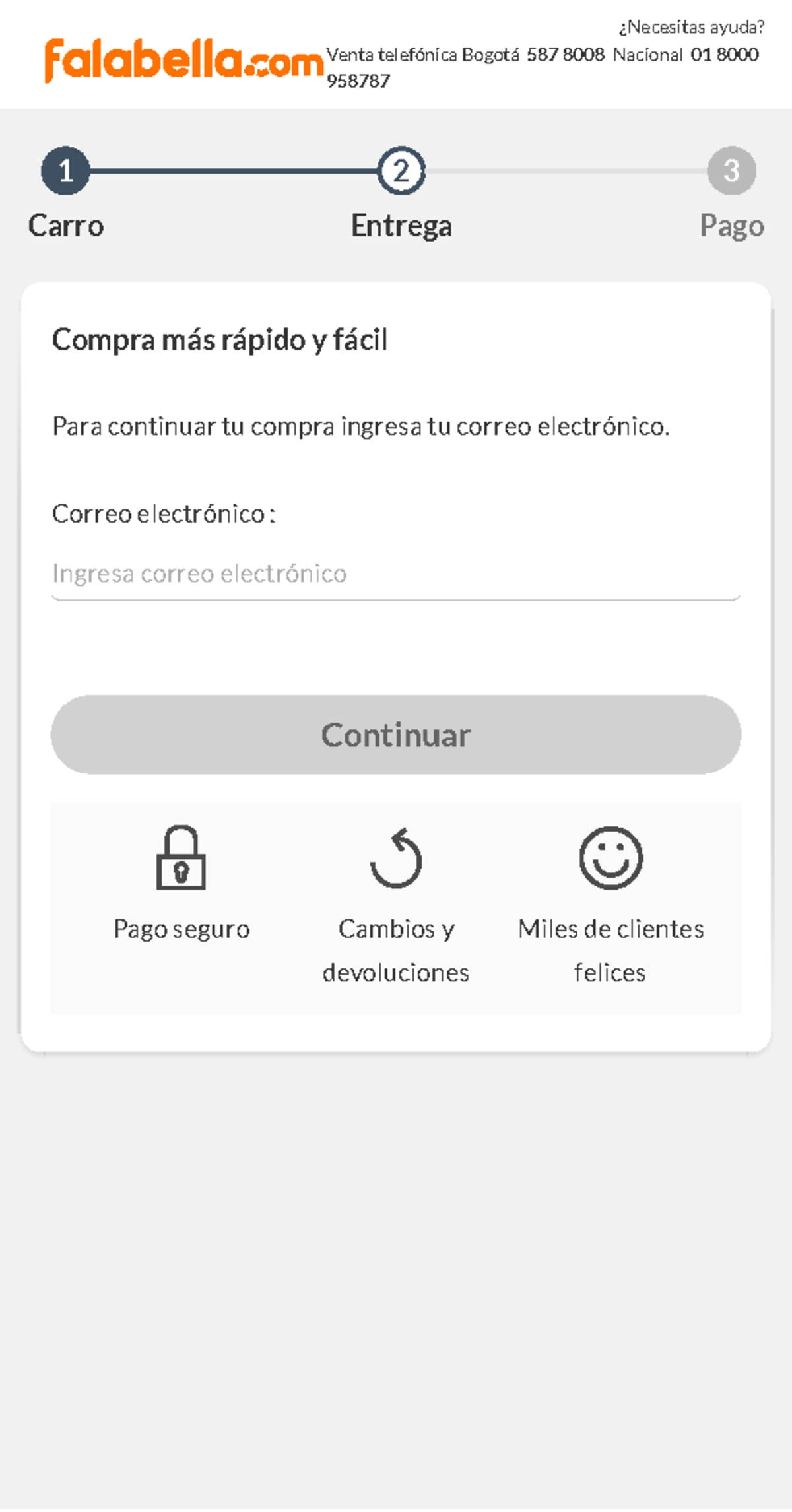The height and width of the screenshot is (1512, 792).
Task: Open the ¿Necesitas ayuda? help link
Action: click(693, 26)
